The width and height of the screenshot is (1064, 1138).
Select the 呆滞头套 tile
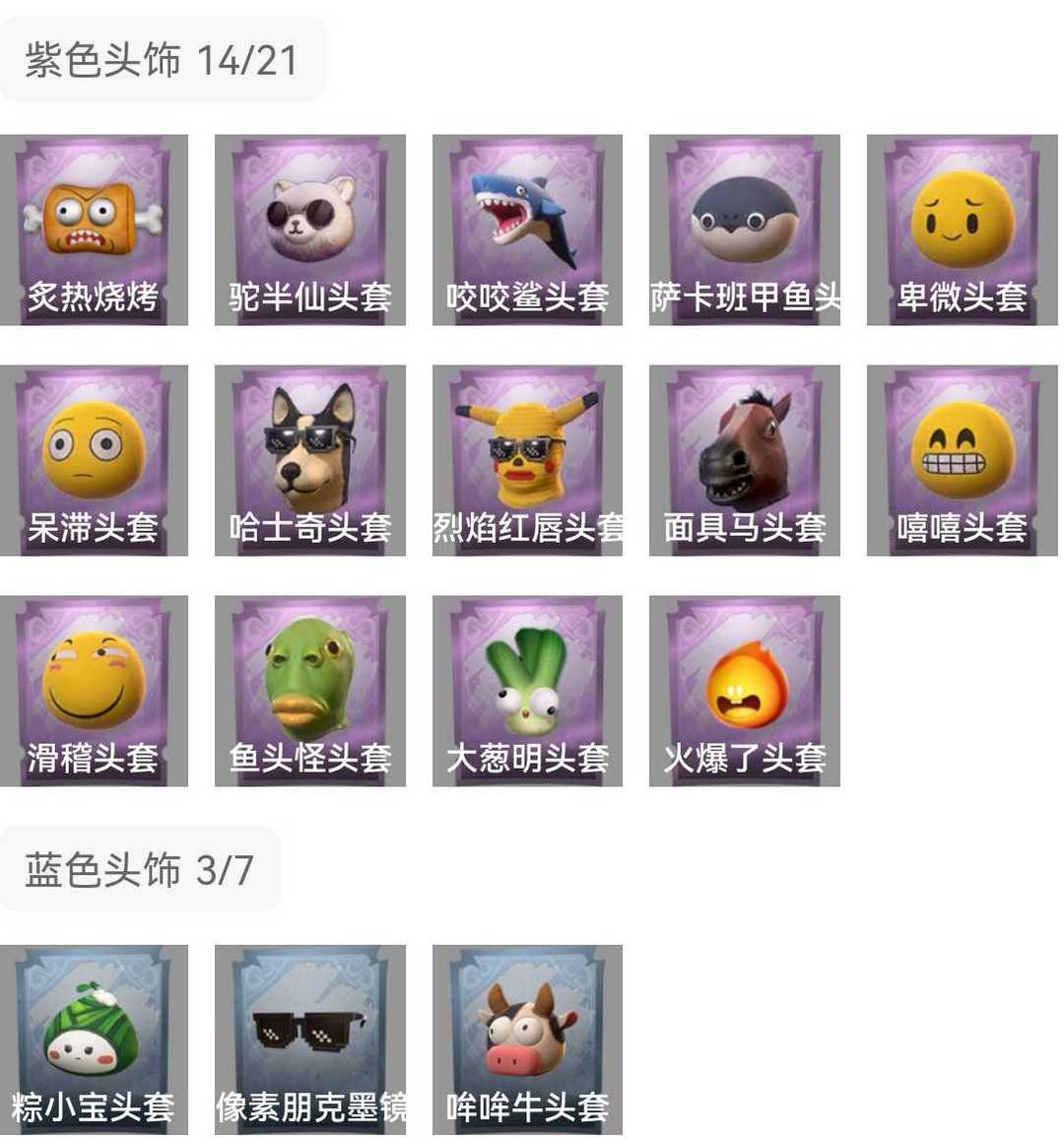pos(94,460)
